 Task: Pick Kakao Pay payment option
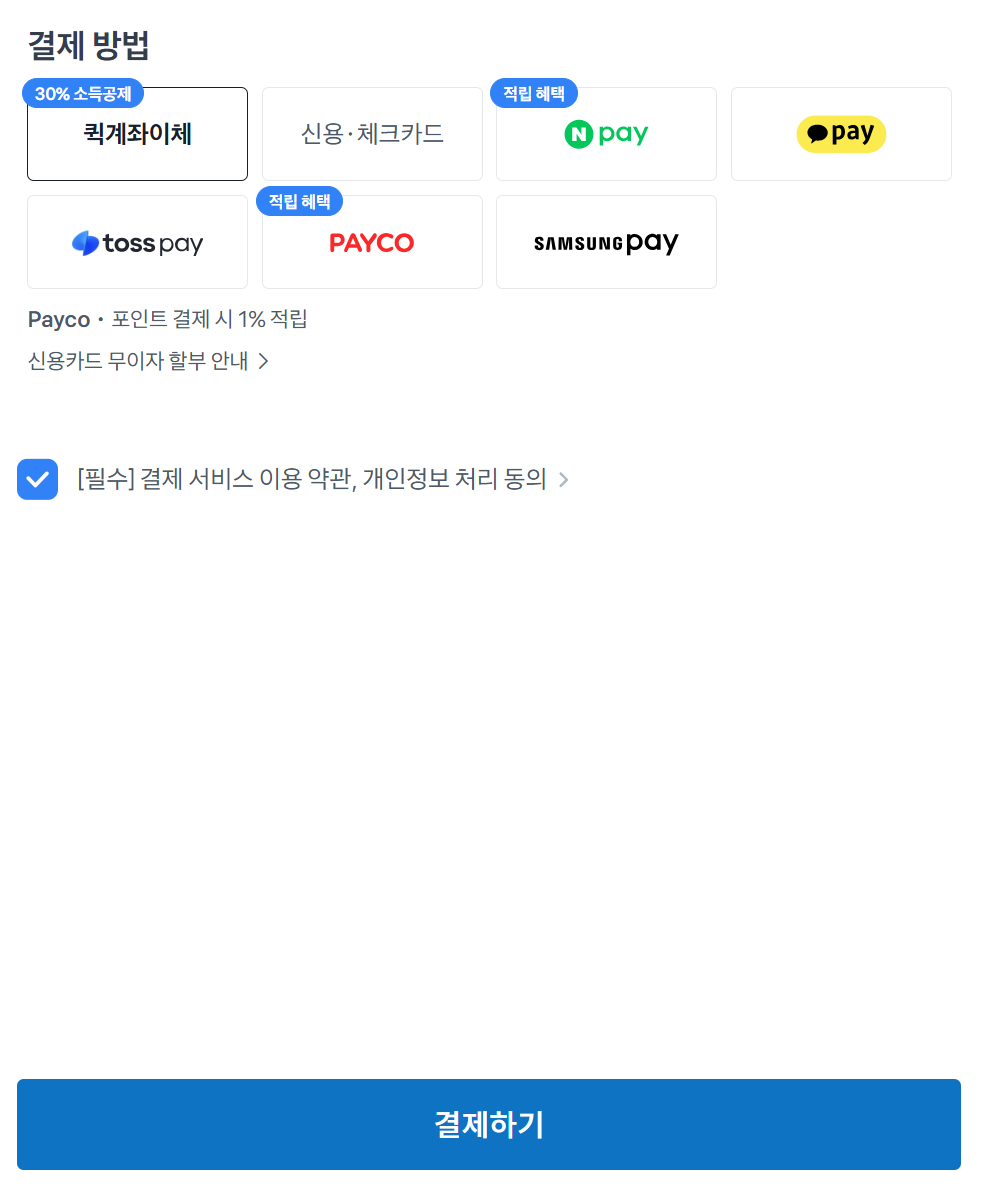tap(841, 134)
